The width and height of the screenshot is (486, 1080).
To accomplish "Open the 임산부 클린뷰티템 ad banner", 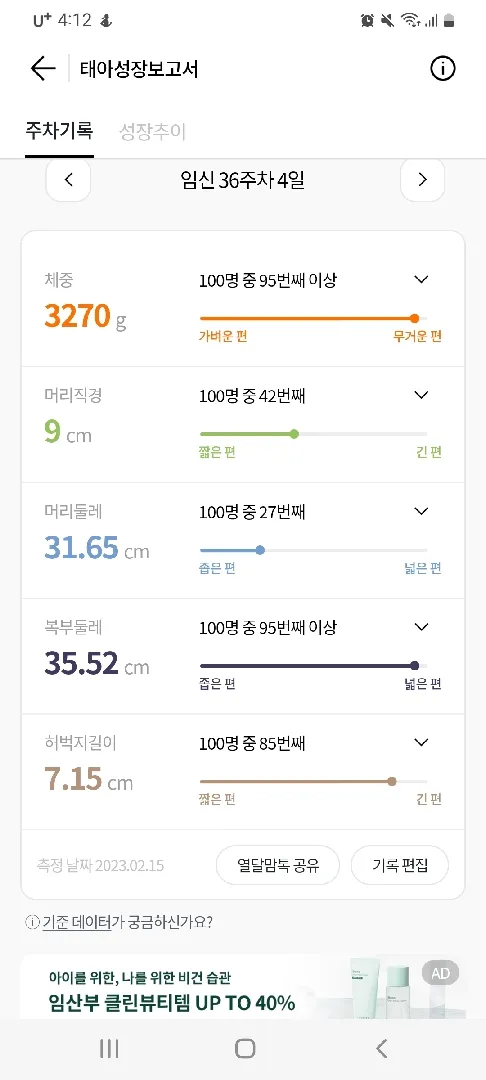I will click(243, 986).
